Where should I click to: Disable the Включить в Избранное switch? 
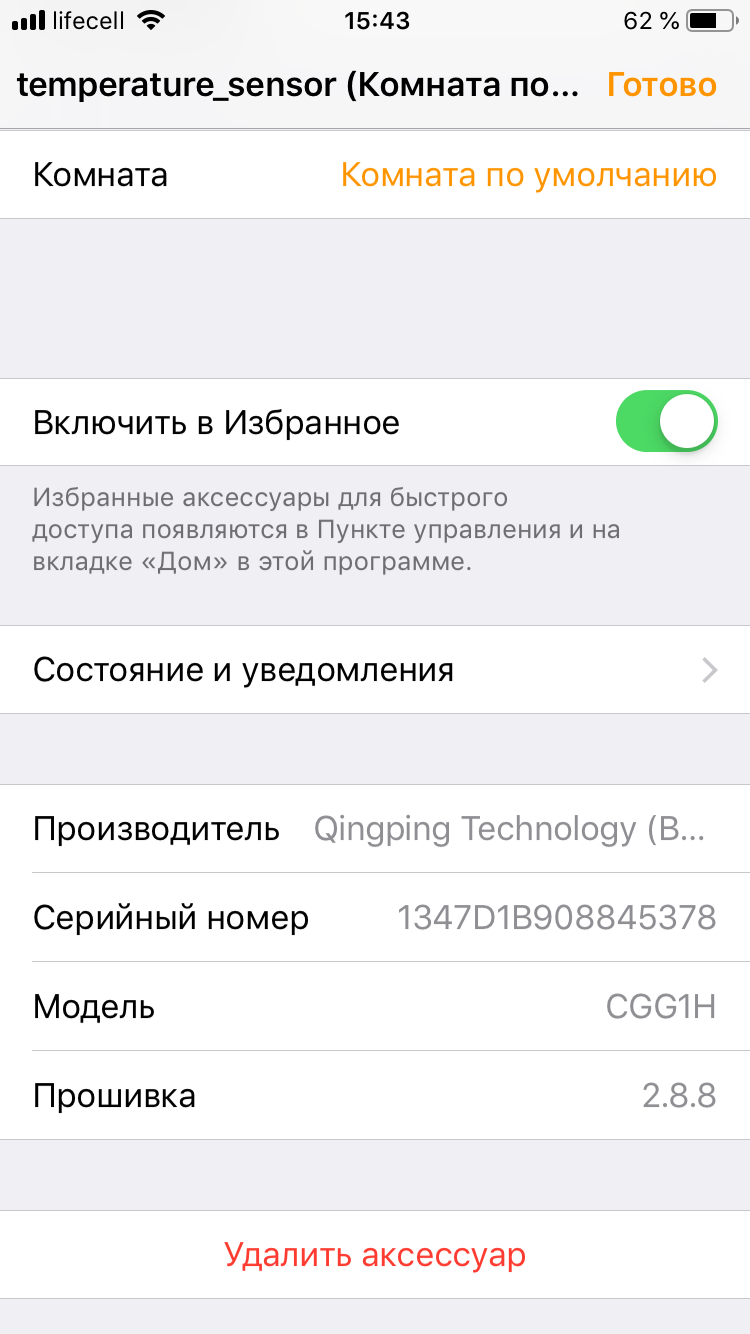click(x=667, y=422)
